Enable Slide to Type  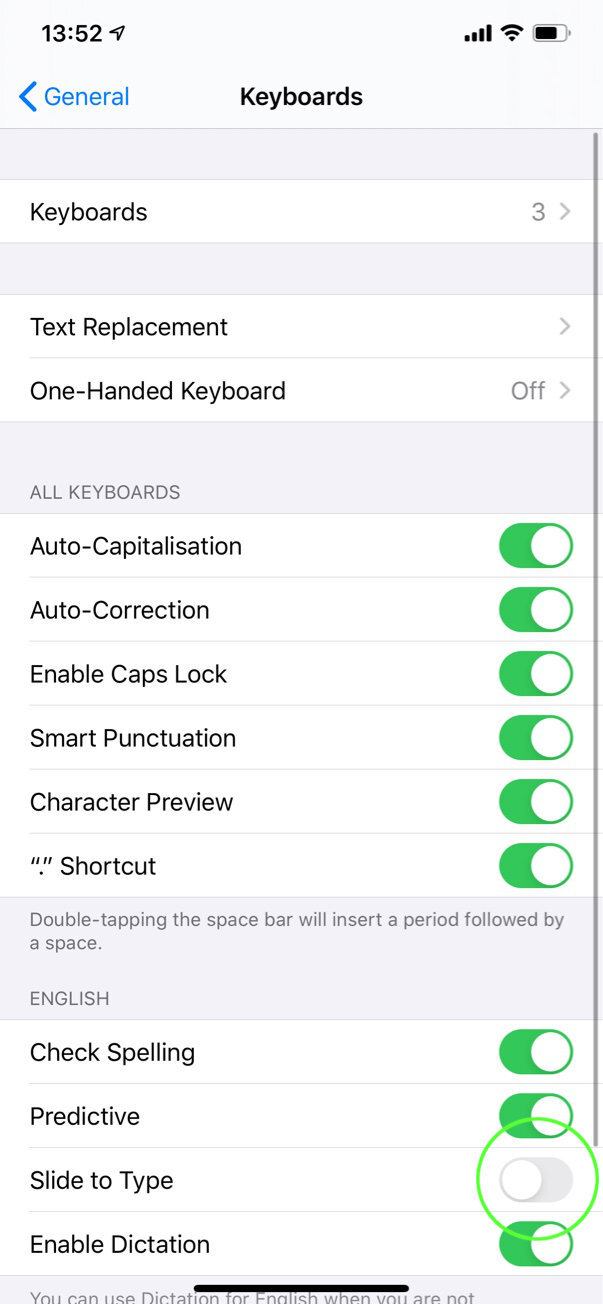[x=536, y=1180]
